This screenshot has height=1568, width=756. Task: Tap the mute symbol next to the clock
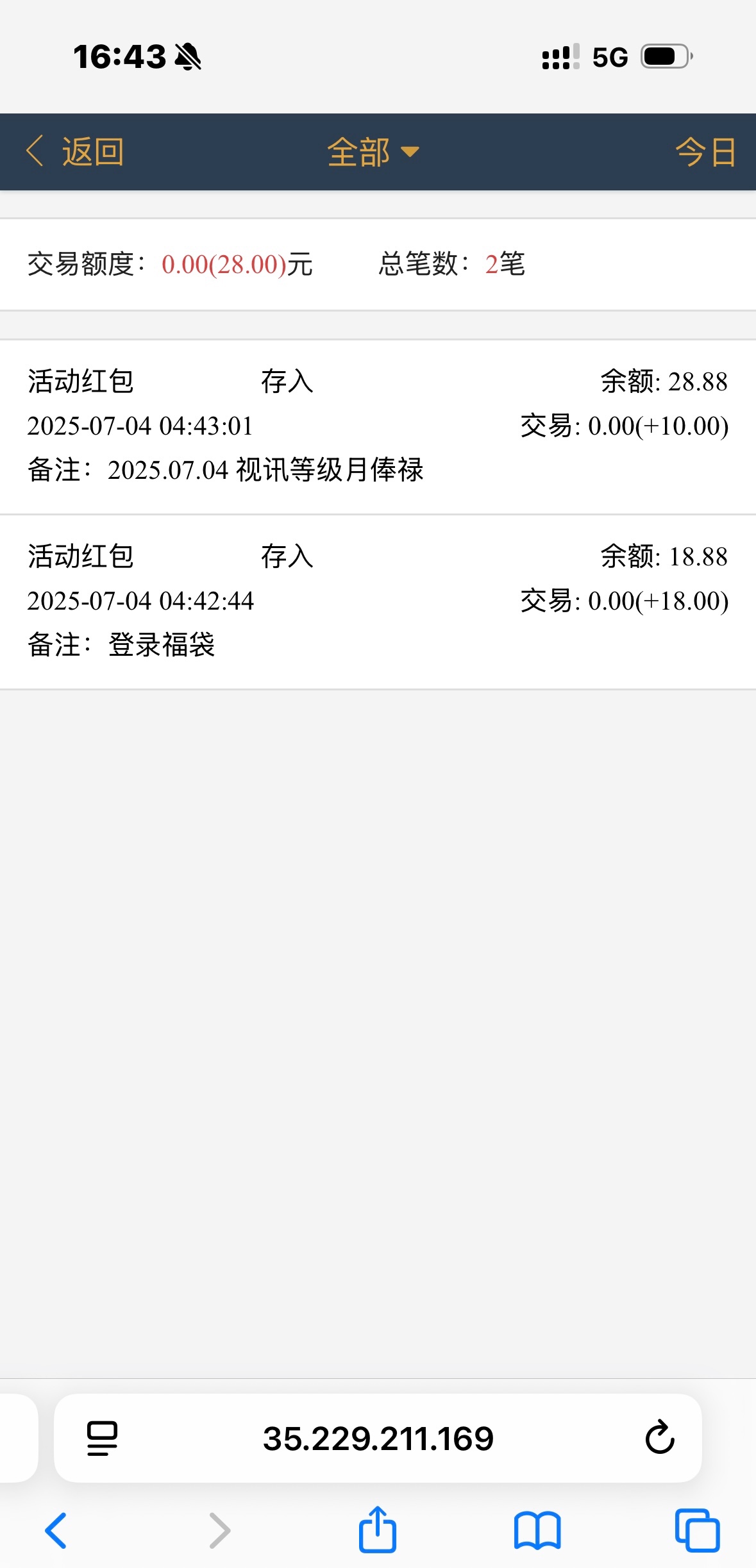[x=188, y=57]
